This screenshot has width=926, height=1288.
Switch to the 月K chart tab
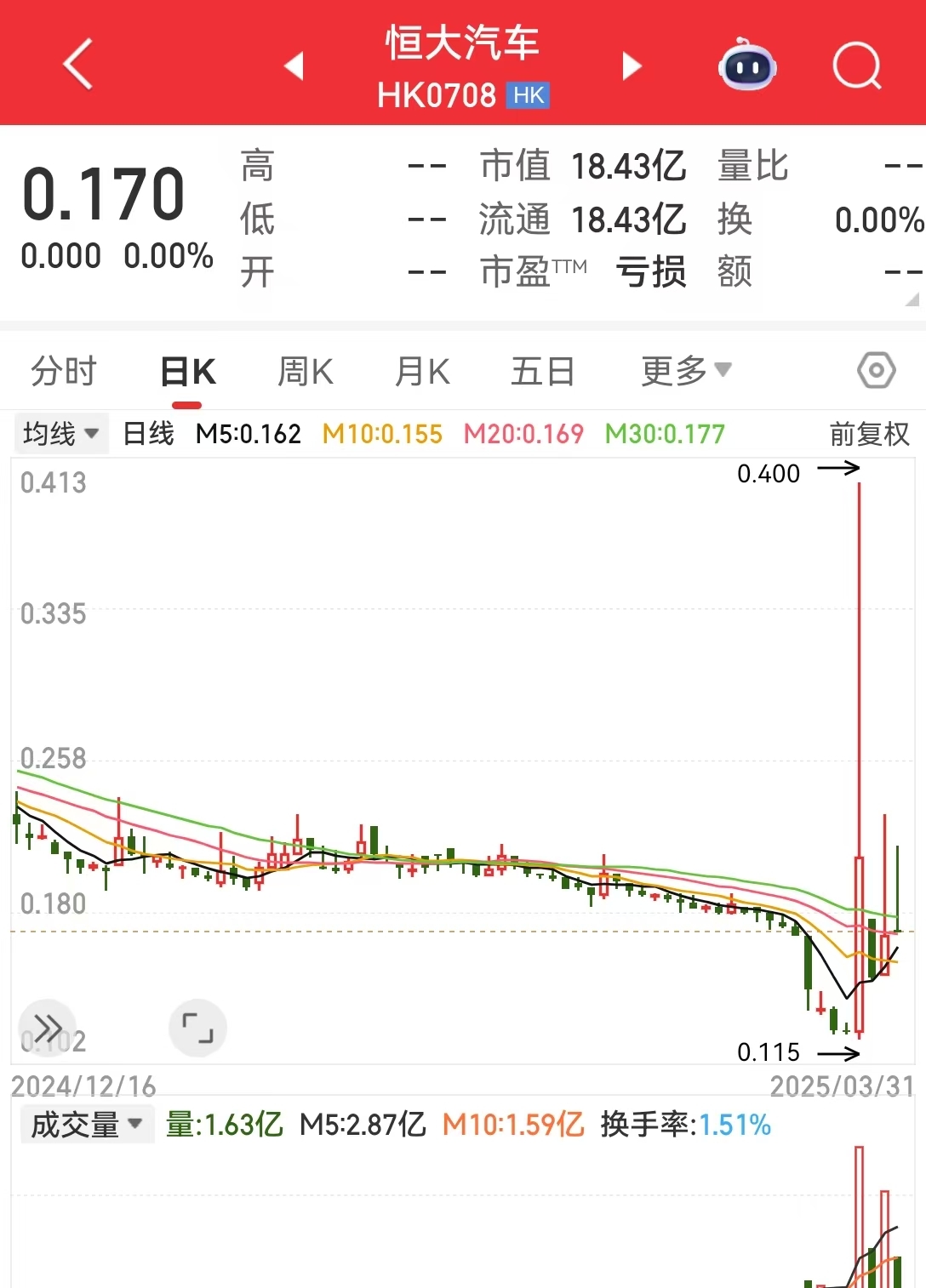point(423,372)
